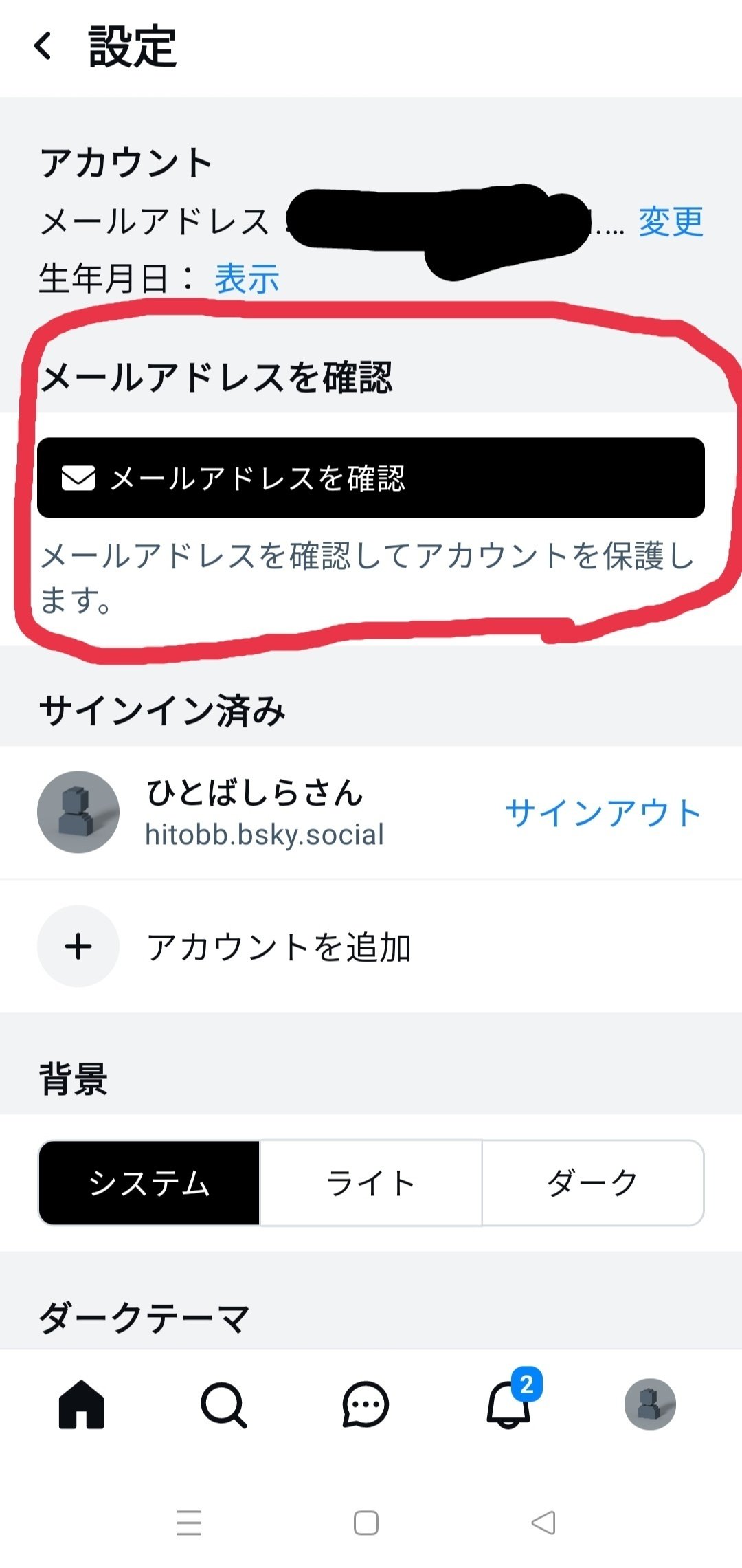Tap 変更 to change the email address
The image size is (742, 1568).
click(x=671, y=222)
